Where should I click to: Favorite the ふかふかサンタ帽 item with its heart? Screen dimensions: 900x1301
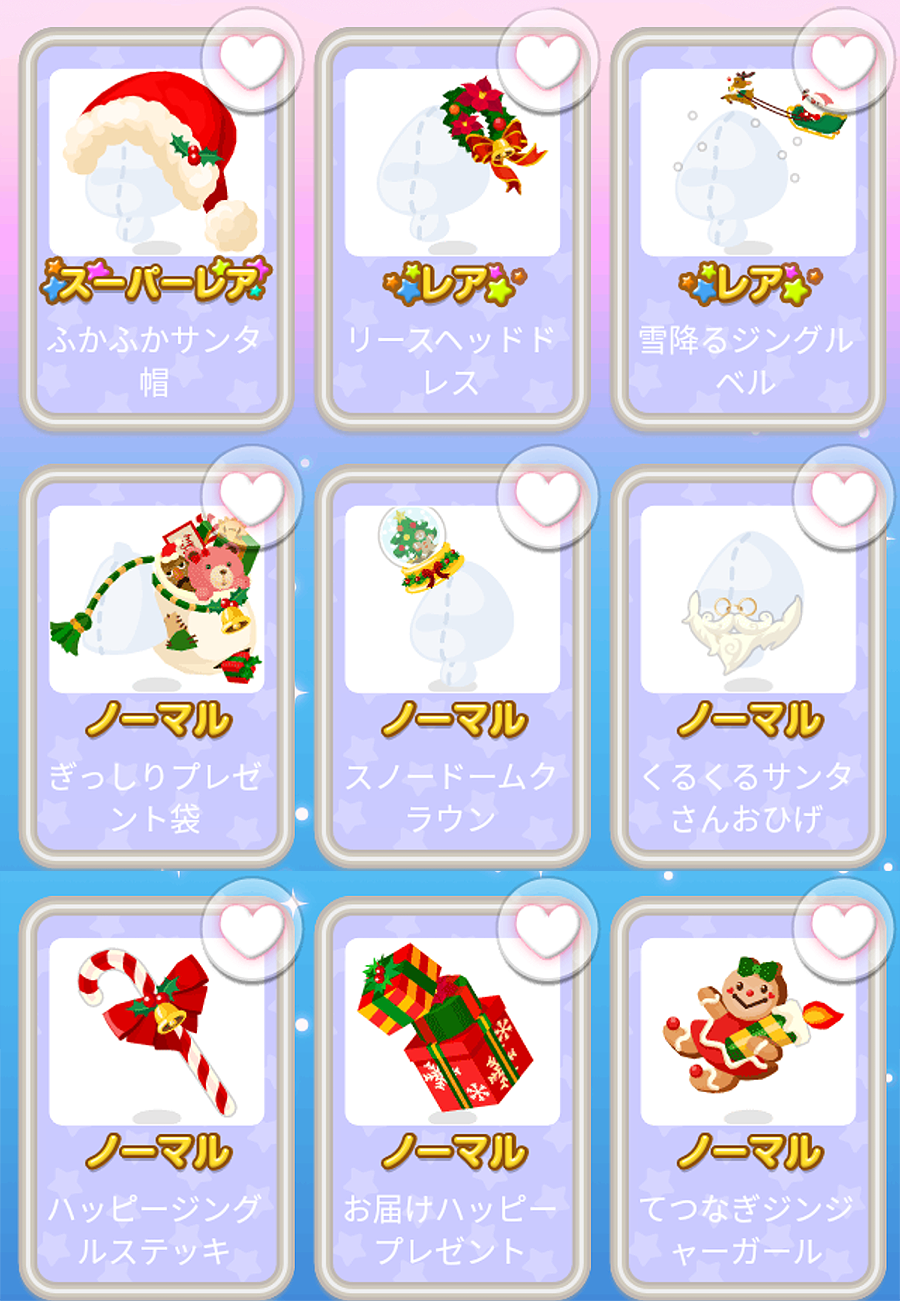(251, 58)
